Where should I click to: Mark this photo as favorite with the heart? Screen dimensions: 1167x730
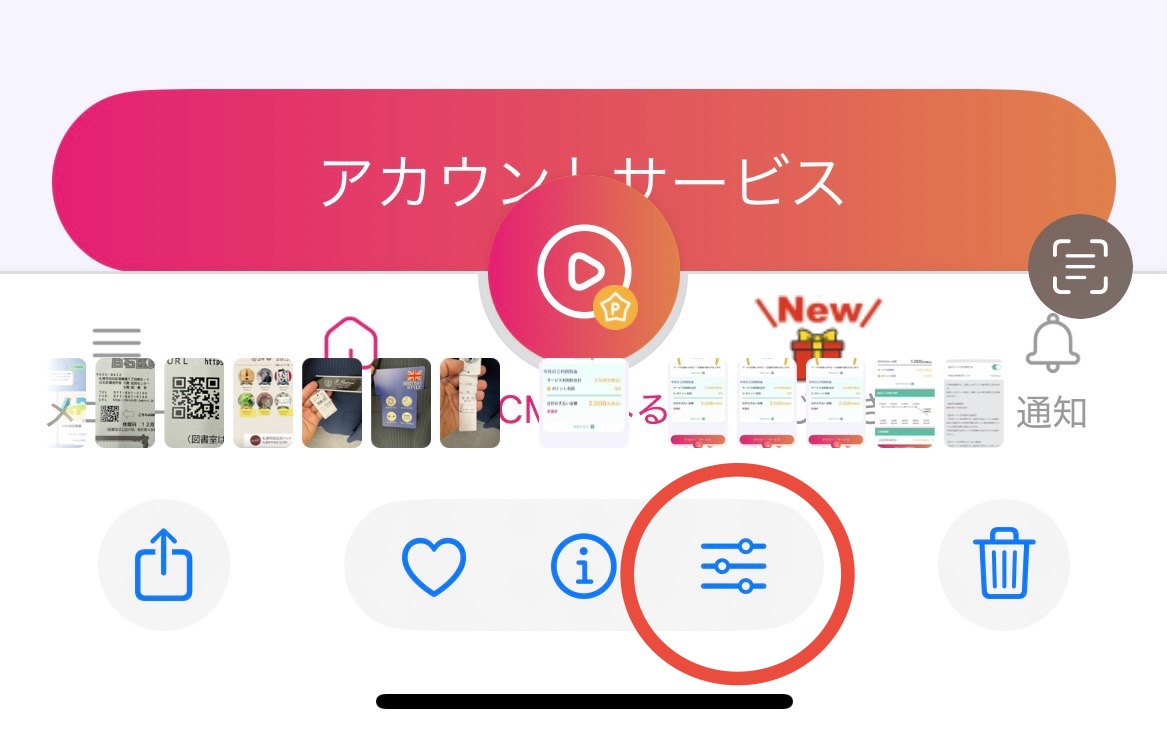(x=434, y=566)
